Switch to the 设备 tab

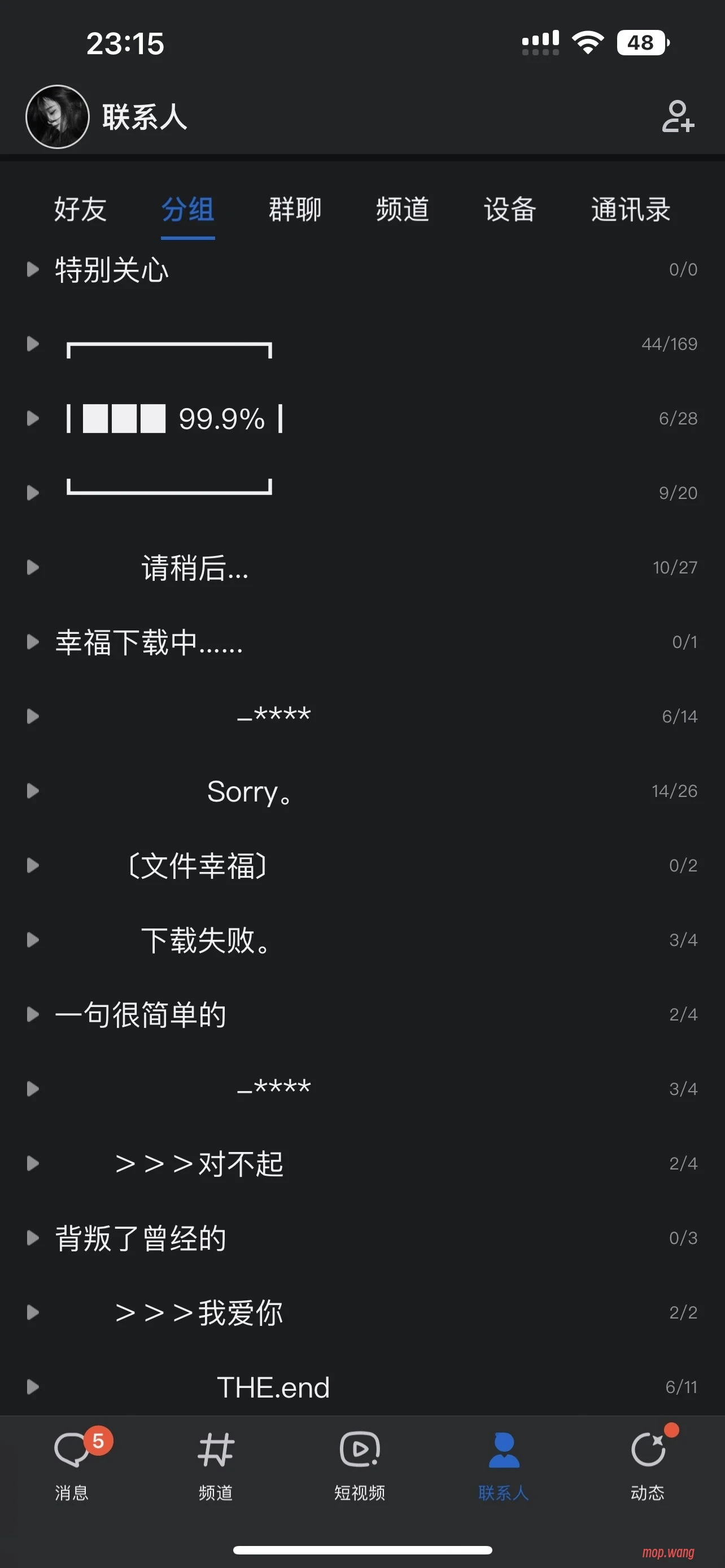510,209
